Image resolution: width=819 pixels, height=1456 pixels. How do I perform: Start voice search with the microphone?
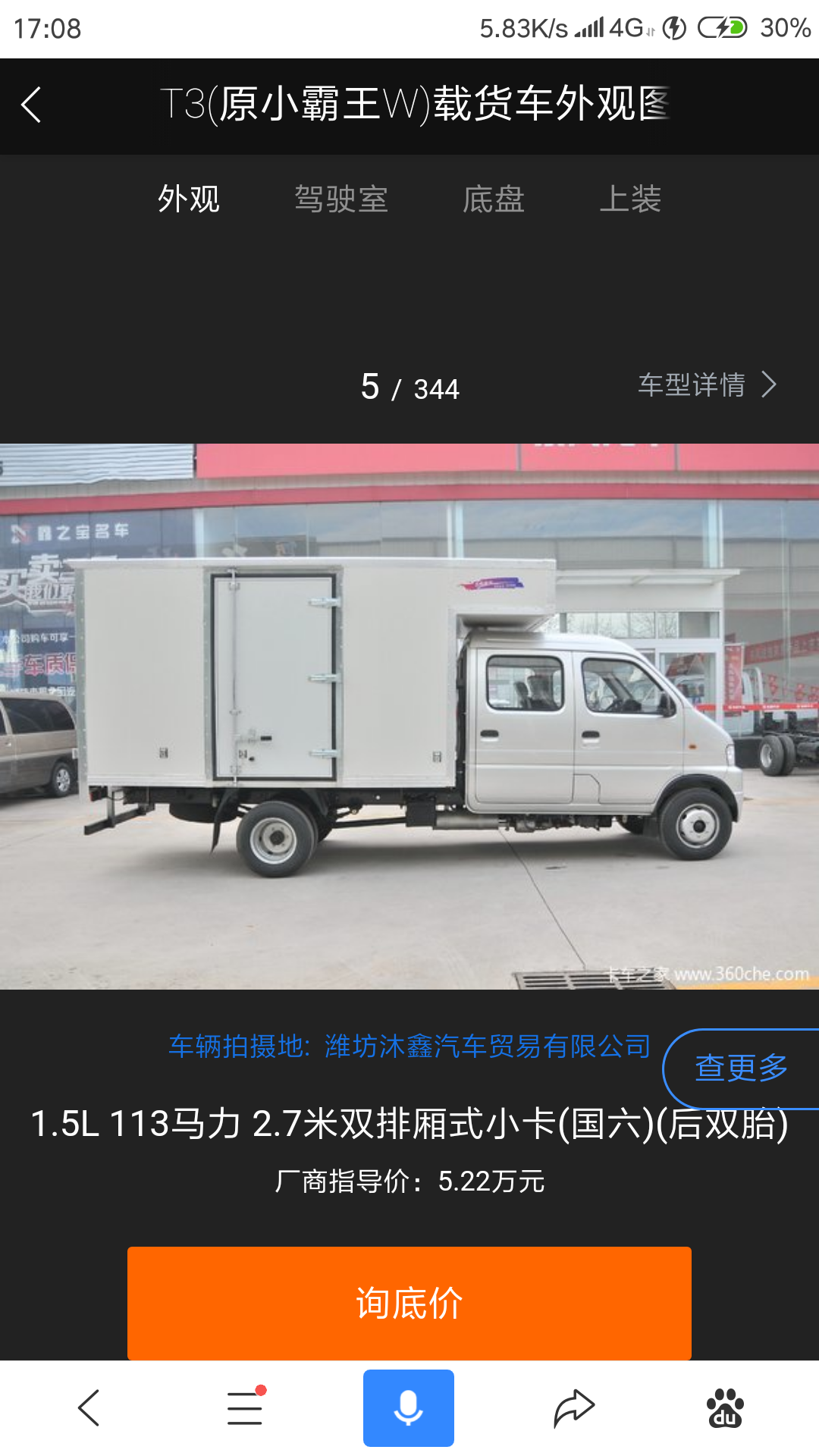(x=408, y=1408)
